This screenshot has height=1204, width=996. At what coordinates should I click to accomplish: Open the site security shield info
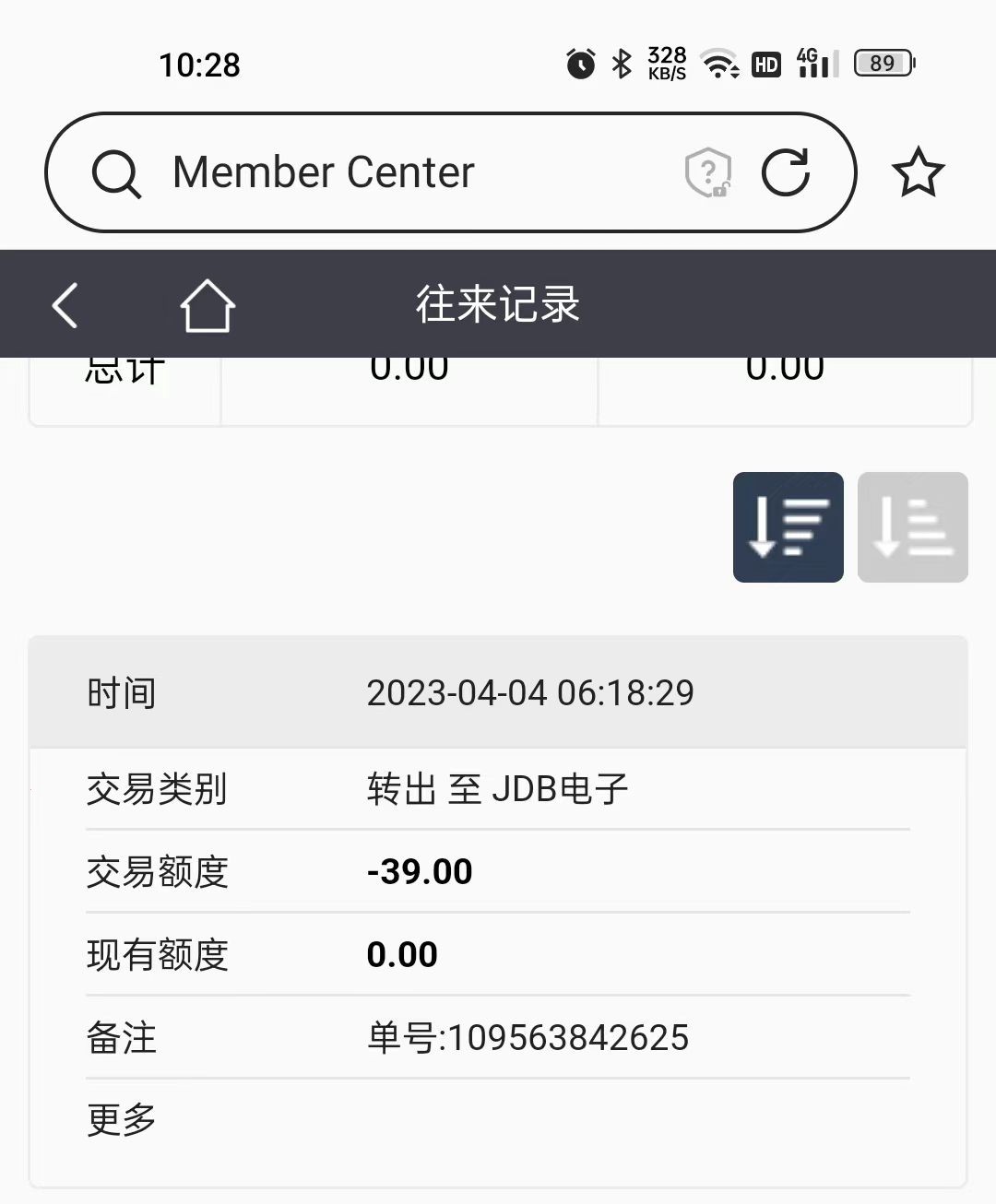point(708,172)
